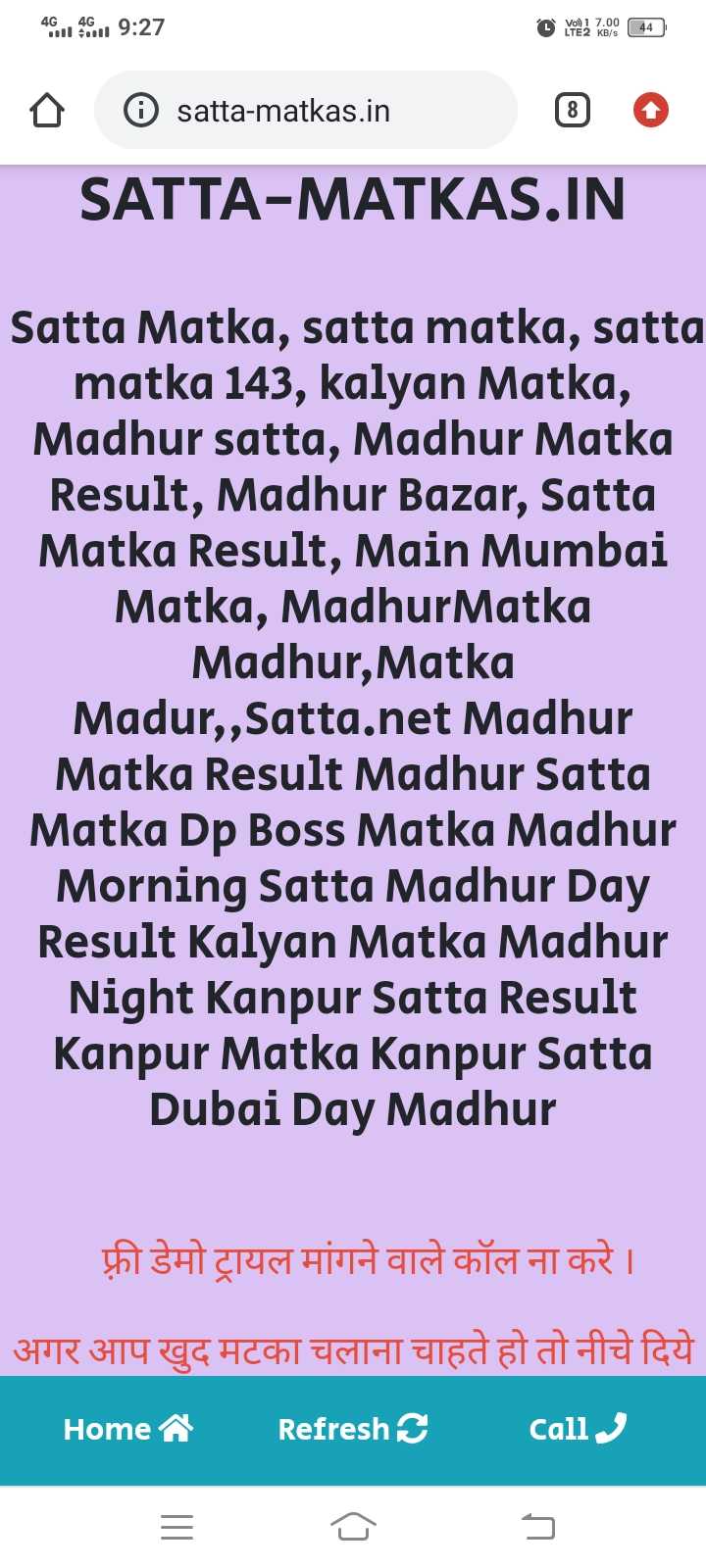Go to the browser home page
This screenshot has width=706, height=1568.
click(x=47, y=110)
